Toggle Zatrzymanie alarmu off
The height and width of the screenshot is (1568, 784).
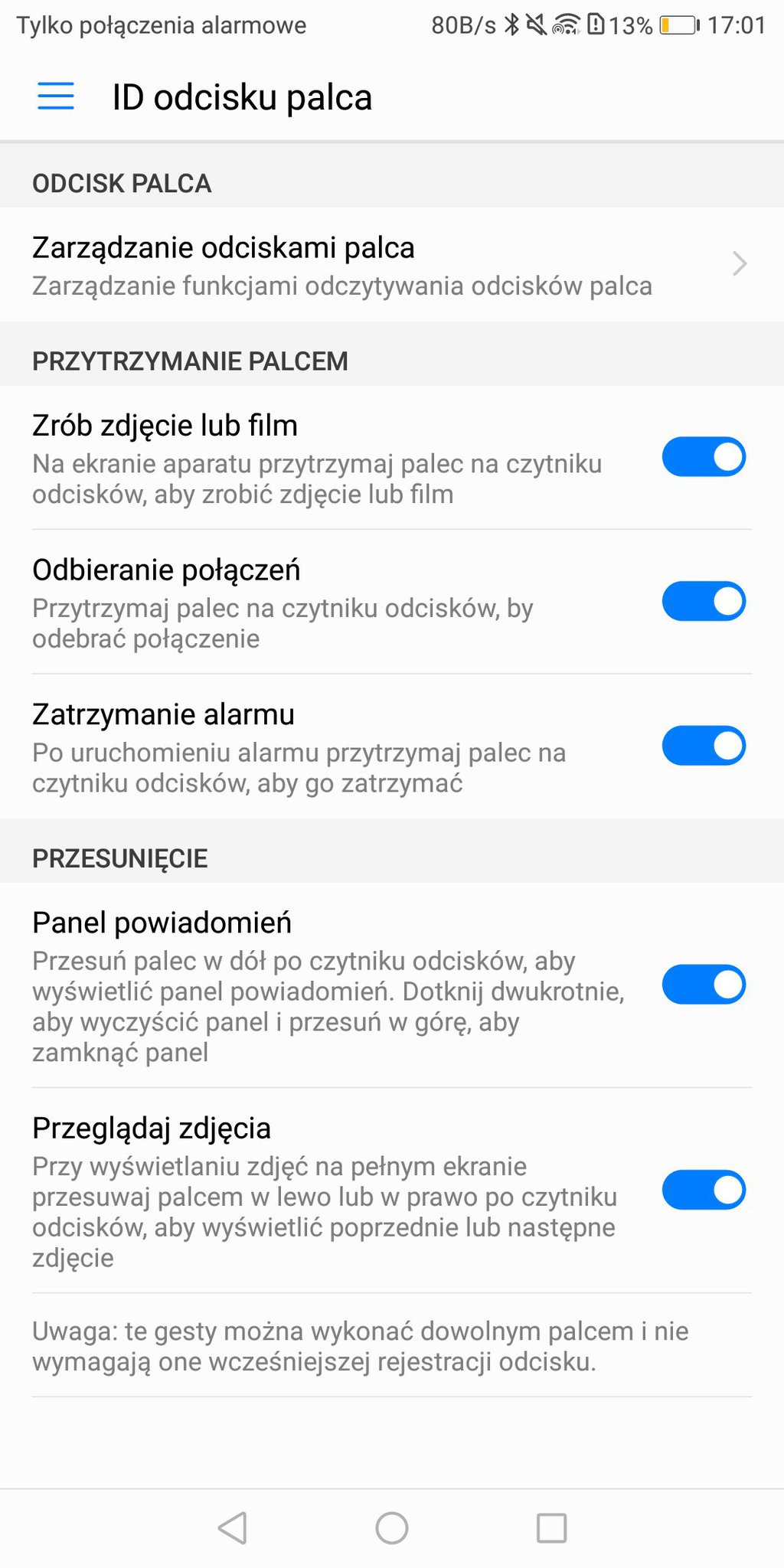(704, 746)
